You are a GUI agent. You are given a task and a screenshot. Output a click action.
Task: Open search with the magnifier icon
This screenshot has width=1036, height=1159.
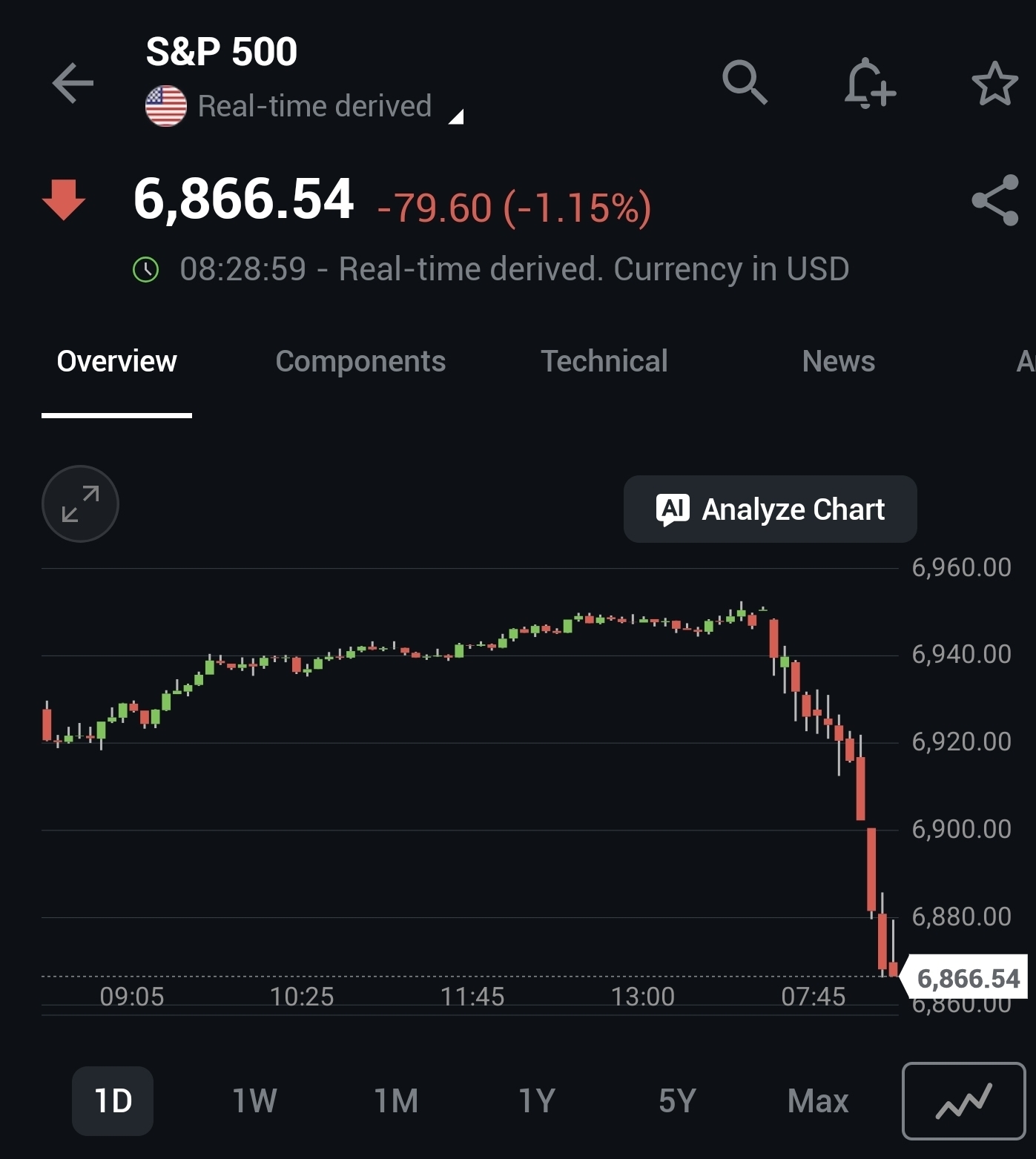click(745, 82)
